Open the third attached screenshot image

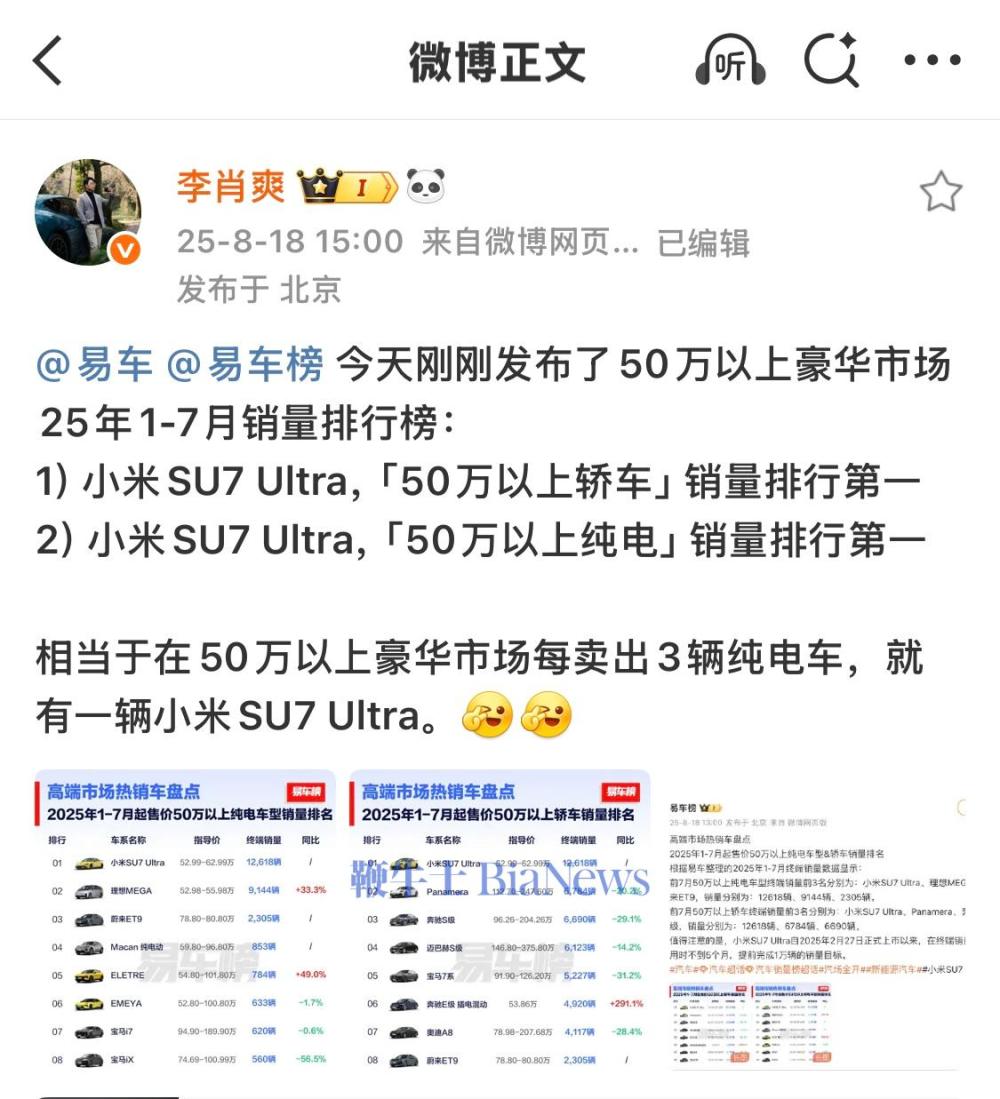pyautogui.click(x=815, y=921)
